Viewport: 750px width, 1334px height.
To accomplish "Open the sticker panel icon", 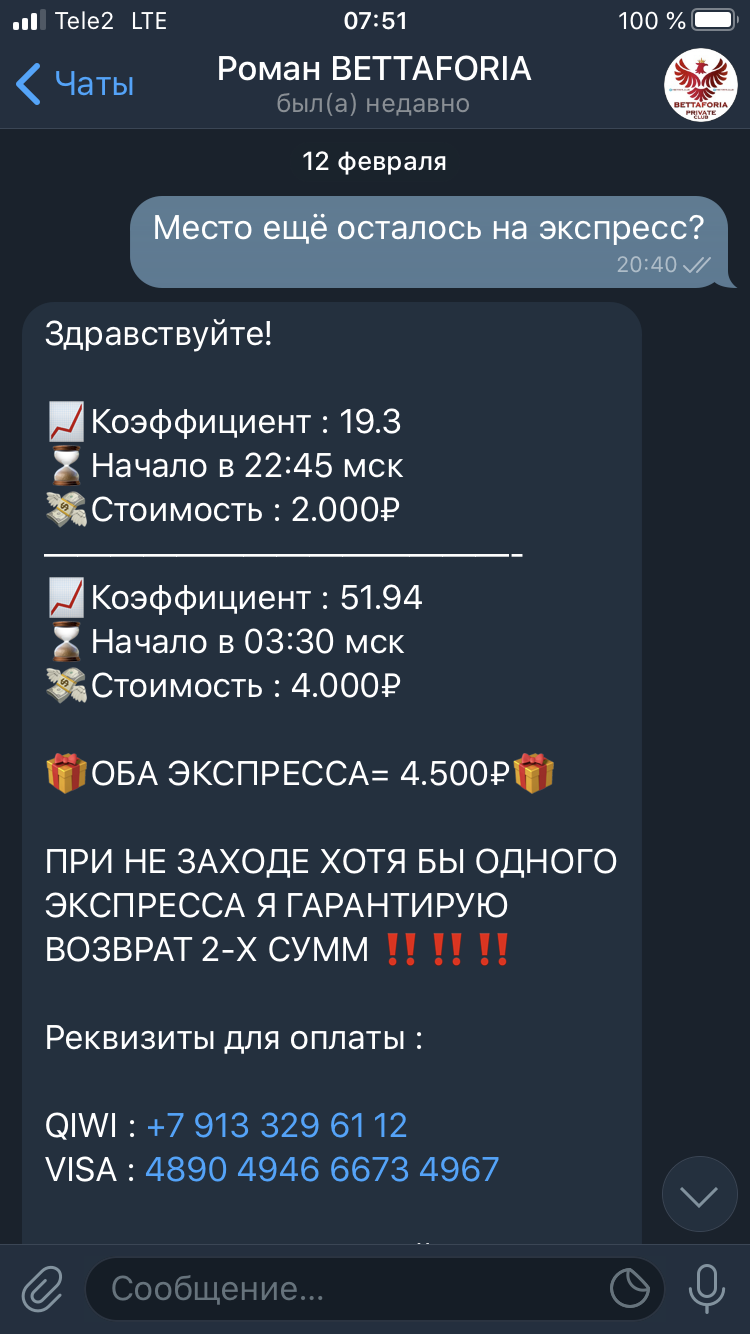I will coord(630,1289).
